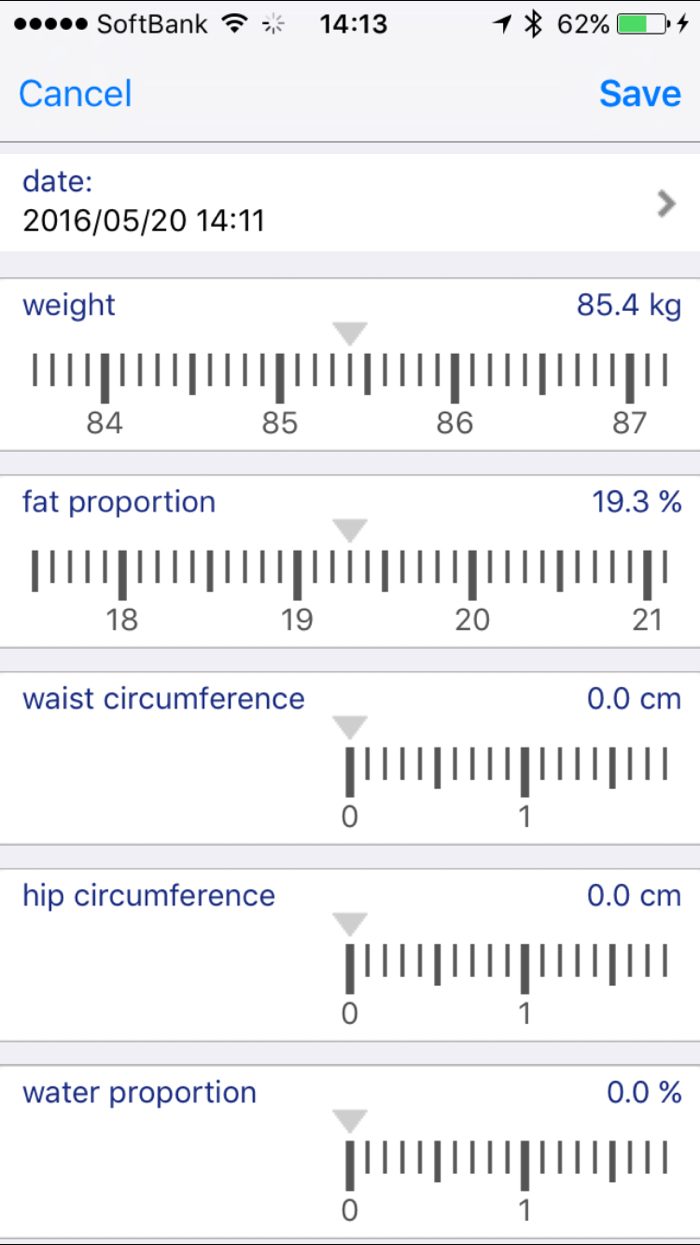Viewport: 700px width, 1245px height.
Task: Open the date picker row
Action: point(350,203)
